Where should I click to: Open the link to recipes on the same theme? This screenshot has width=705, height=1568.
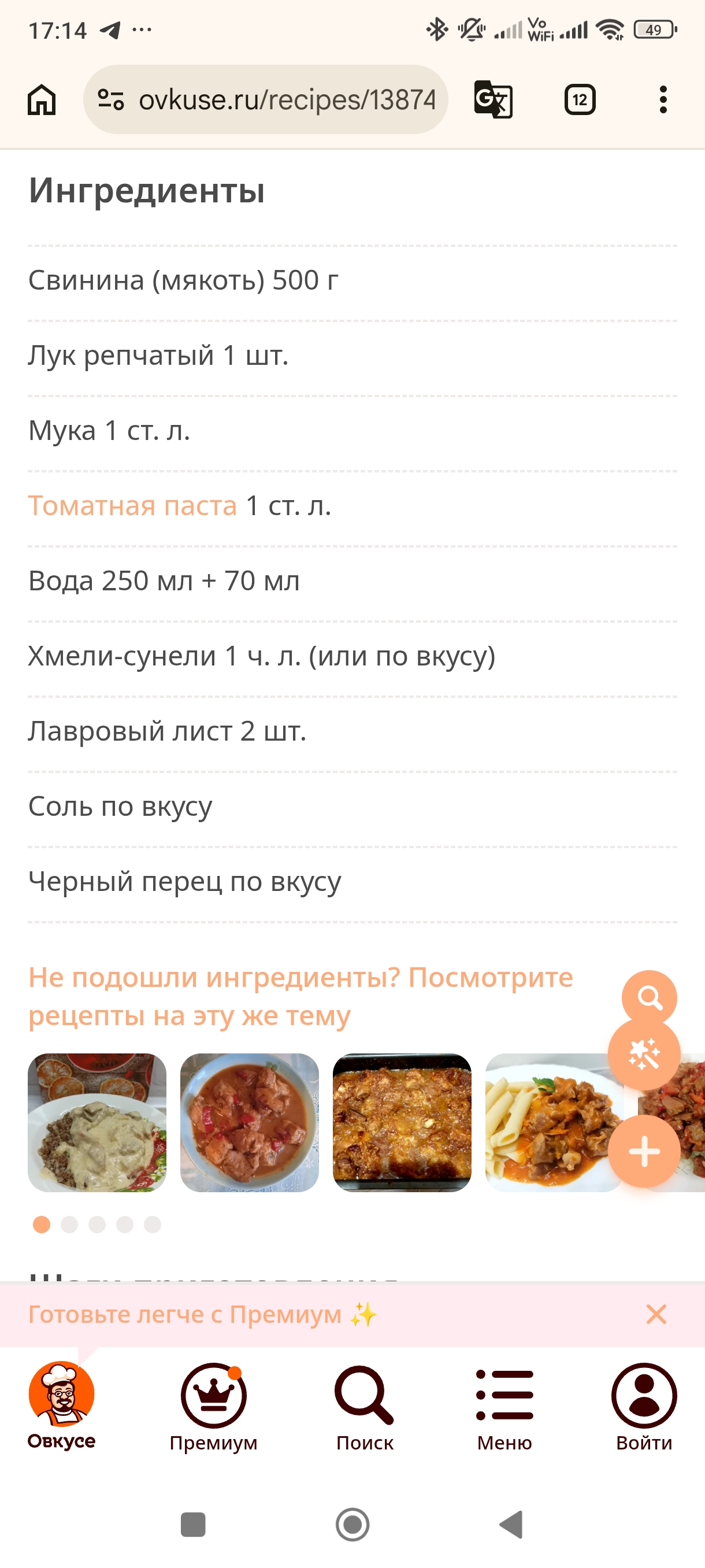coord(300,996)
